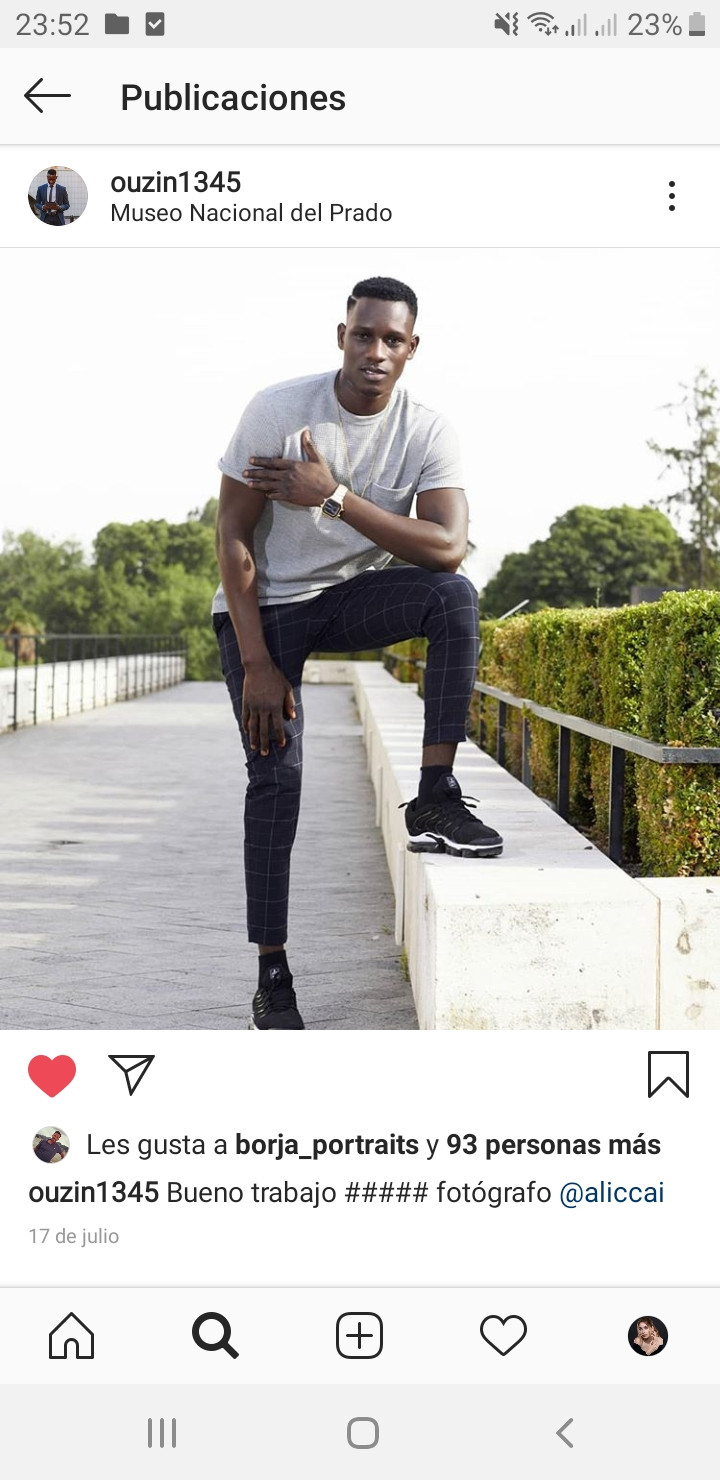Open borja_portraits' profile from likes
This screenshot has height=1480, width=720.
coord(326,1145)
